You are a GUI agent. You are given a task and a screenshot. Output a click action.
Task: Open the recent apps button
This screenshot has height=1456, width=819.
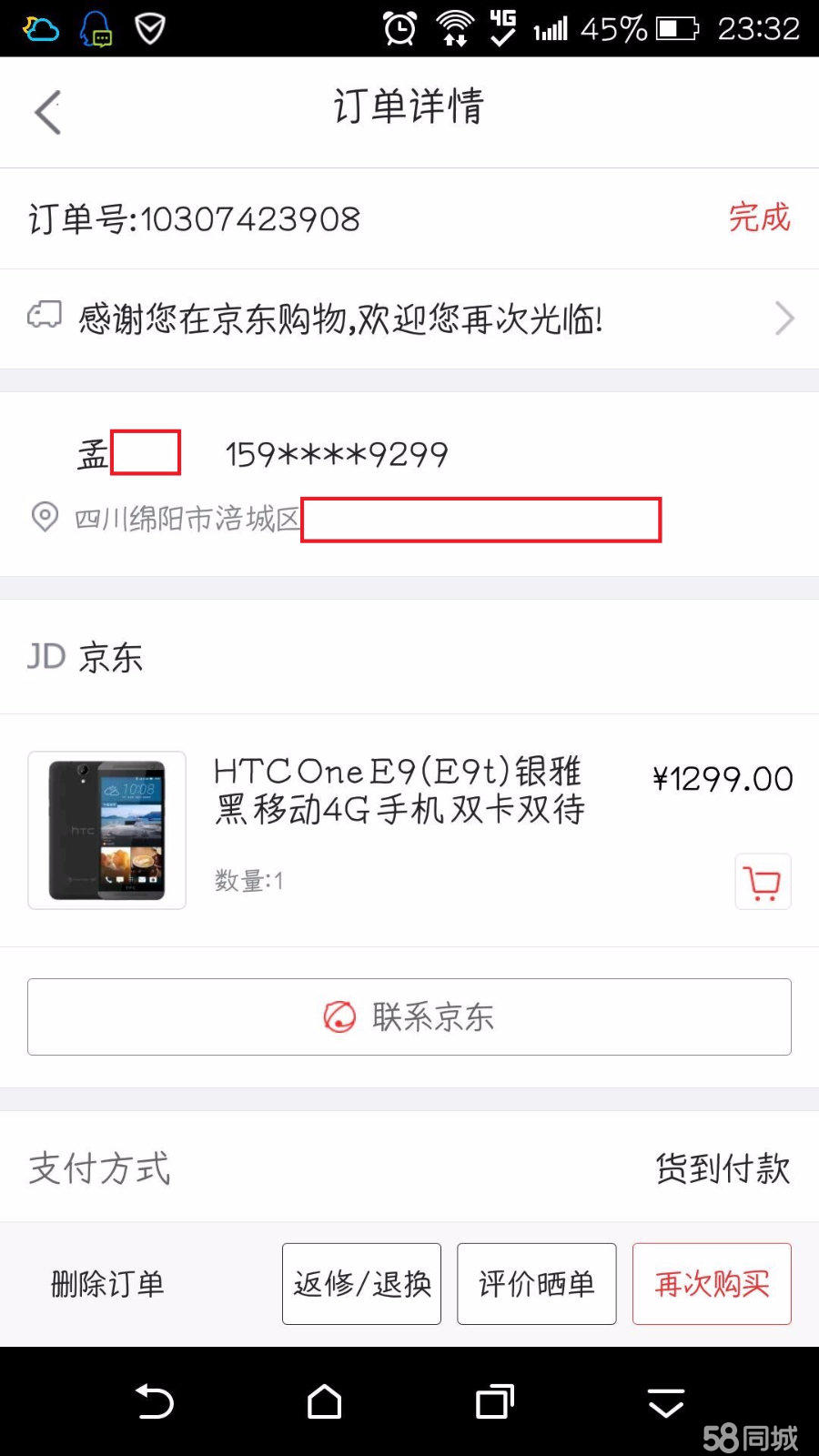tap(495, 1402)
